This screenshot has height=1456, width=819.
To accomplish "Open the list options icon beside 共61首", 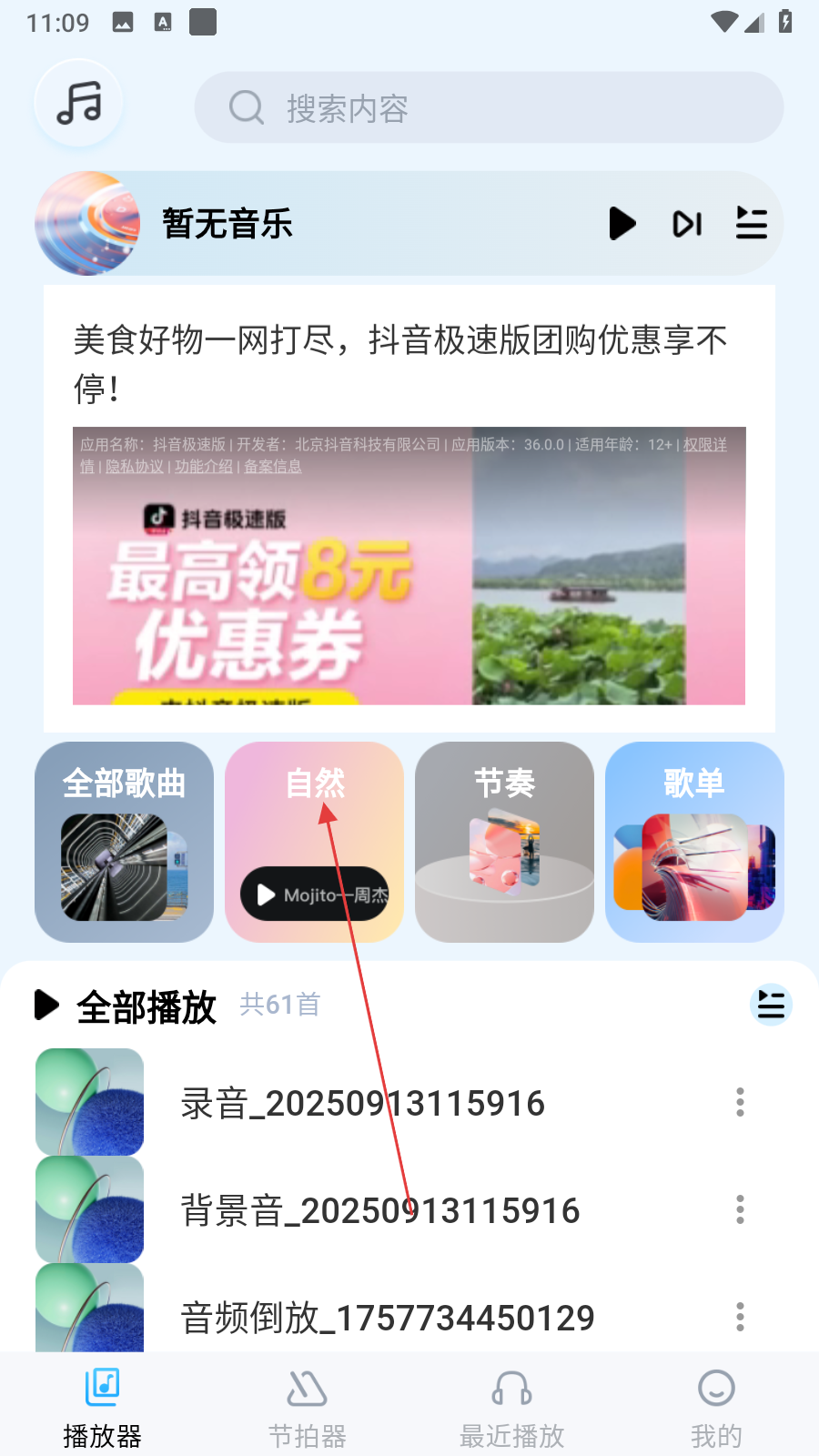I will pos(771,1006).
